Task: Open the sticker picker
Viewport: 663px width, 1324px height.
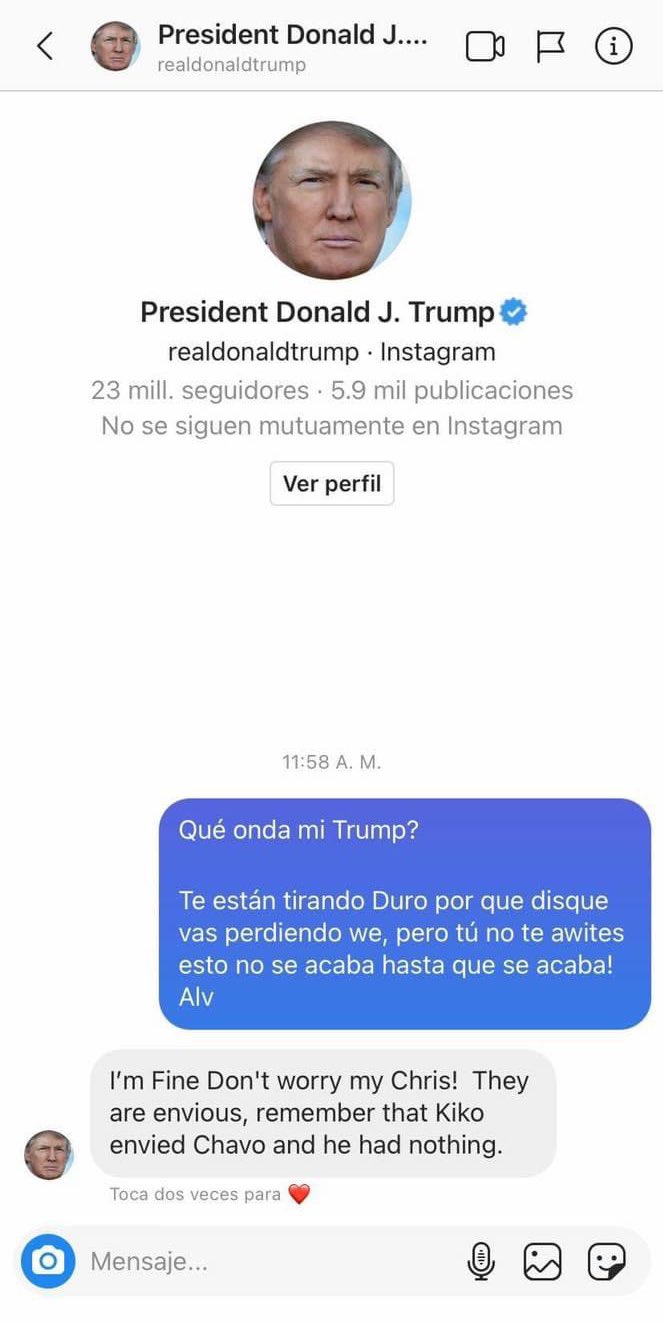Action: (x=606, y=1262)
